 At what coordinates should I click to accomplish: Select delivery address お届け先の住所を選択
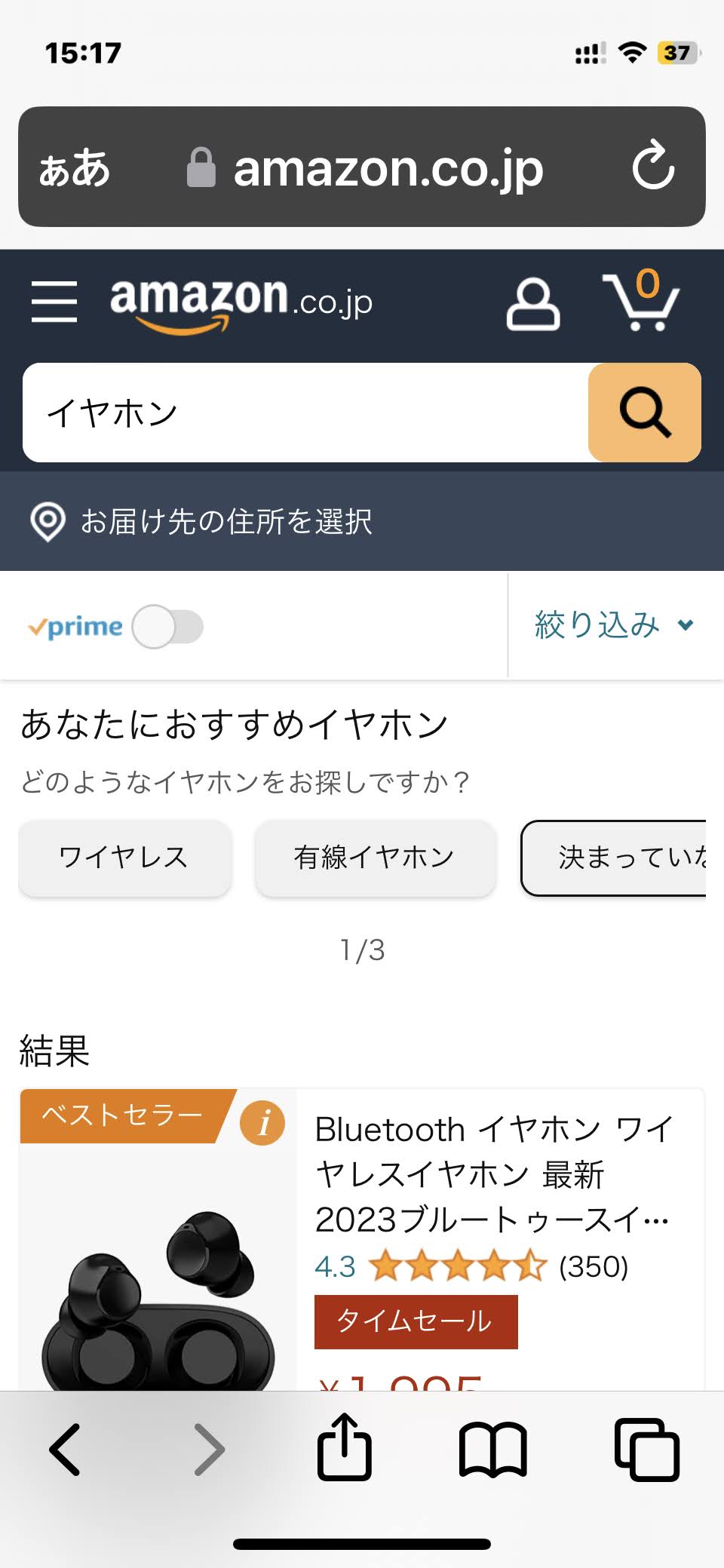click(226, 521)
